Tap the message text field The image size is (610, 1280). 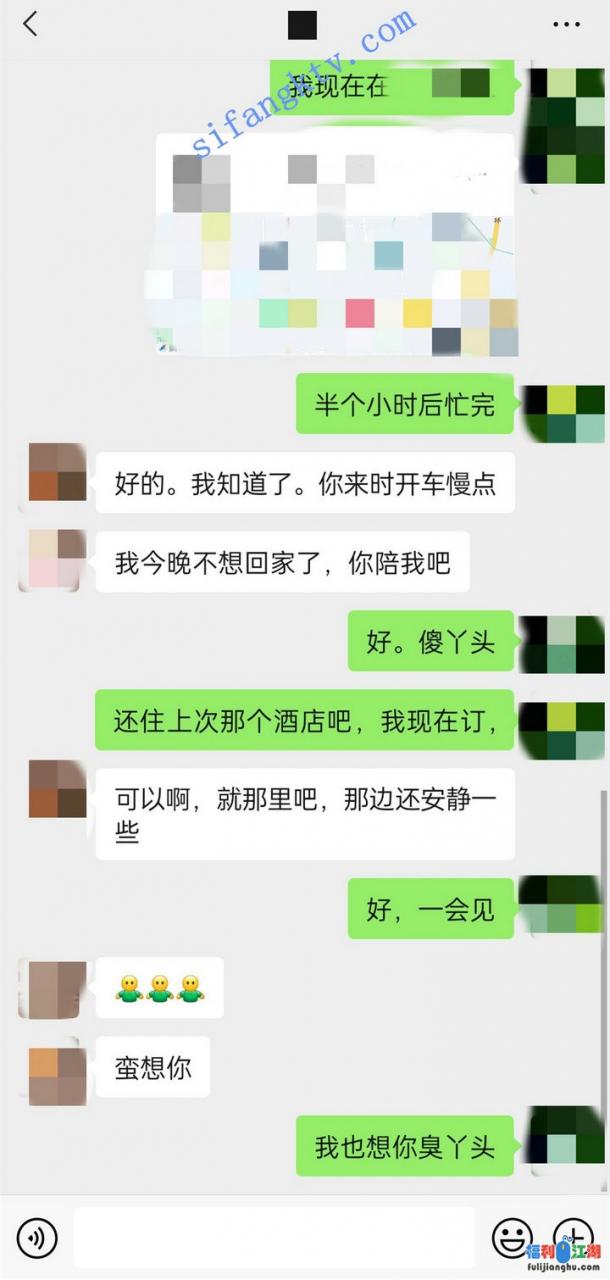click(x=273, y=1240)
